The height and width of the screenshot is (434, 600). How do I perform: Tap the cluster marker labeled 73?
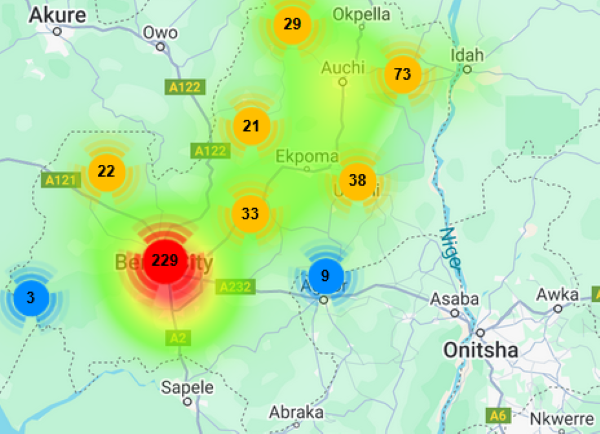pos(402,74)
